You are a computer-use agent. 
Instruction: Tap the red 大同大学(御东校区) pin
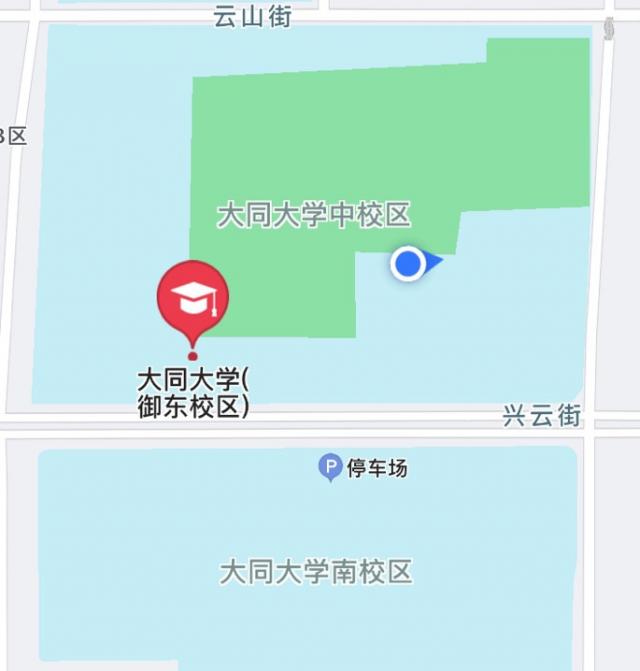pyautogui.click(x=193, y=298)
